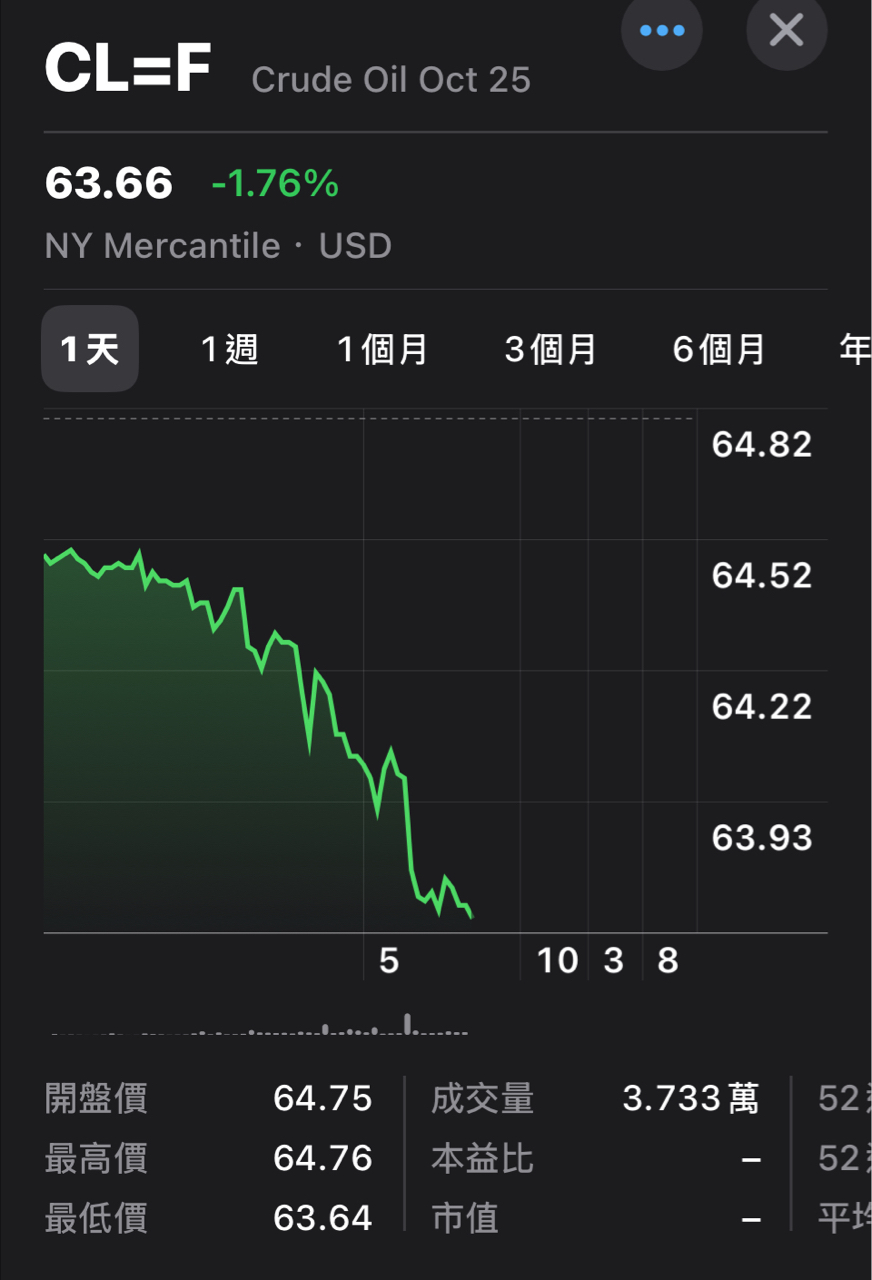872x1280 pixels.
Task: Tap the 成交量 volume statistic
Action: (484, 1098)
